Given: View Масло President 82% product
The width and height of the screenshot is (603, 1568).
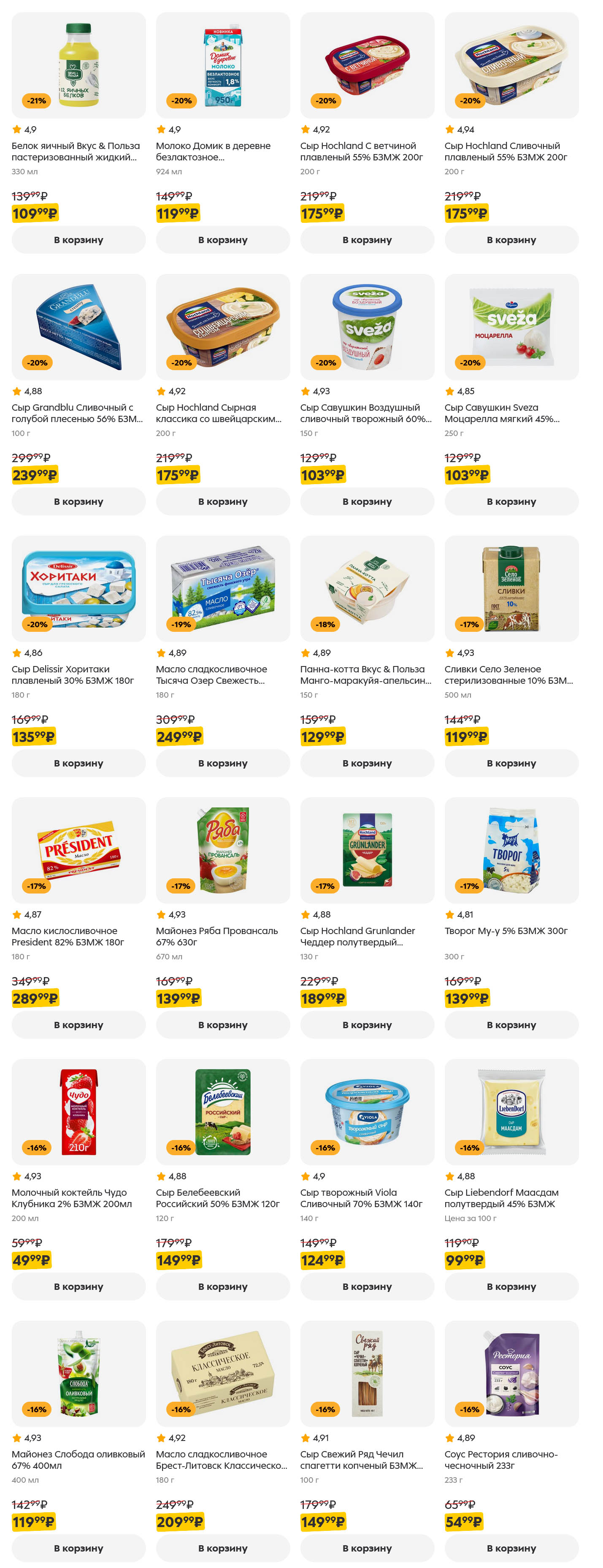Looking at the screenshot, I should point(78,851).
